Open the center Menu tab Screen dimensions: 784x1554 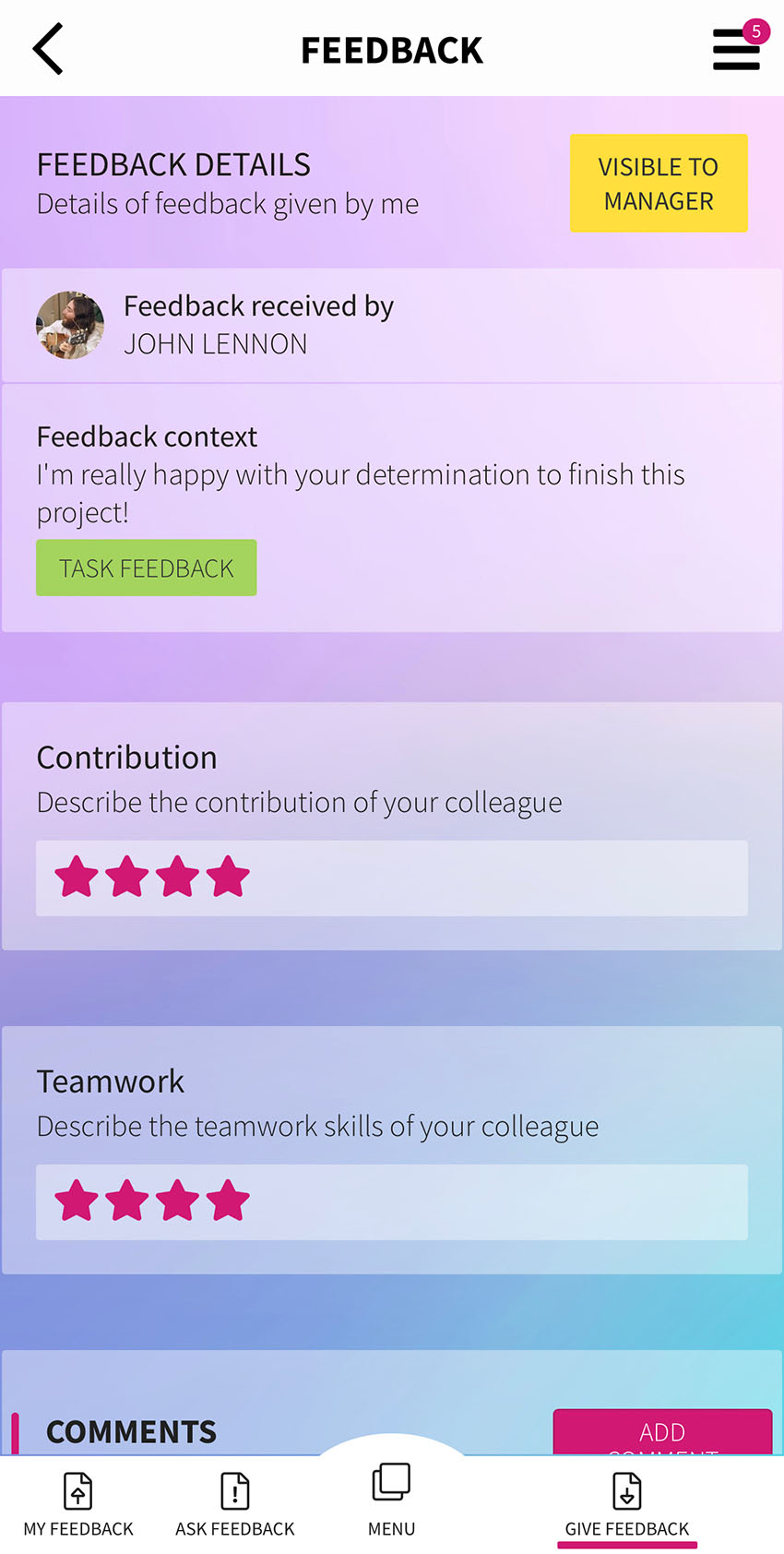(x=392, y=1500)
